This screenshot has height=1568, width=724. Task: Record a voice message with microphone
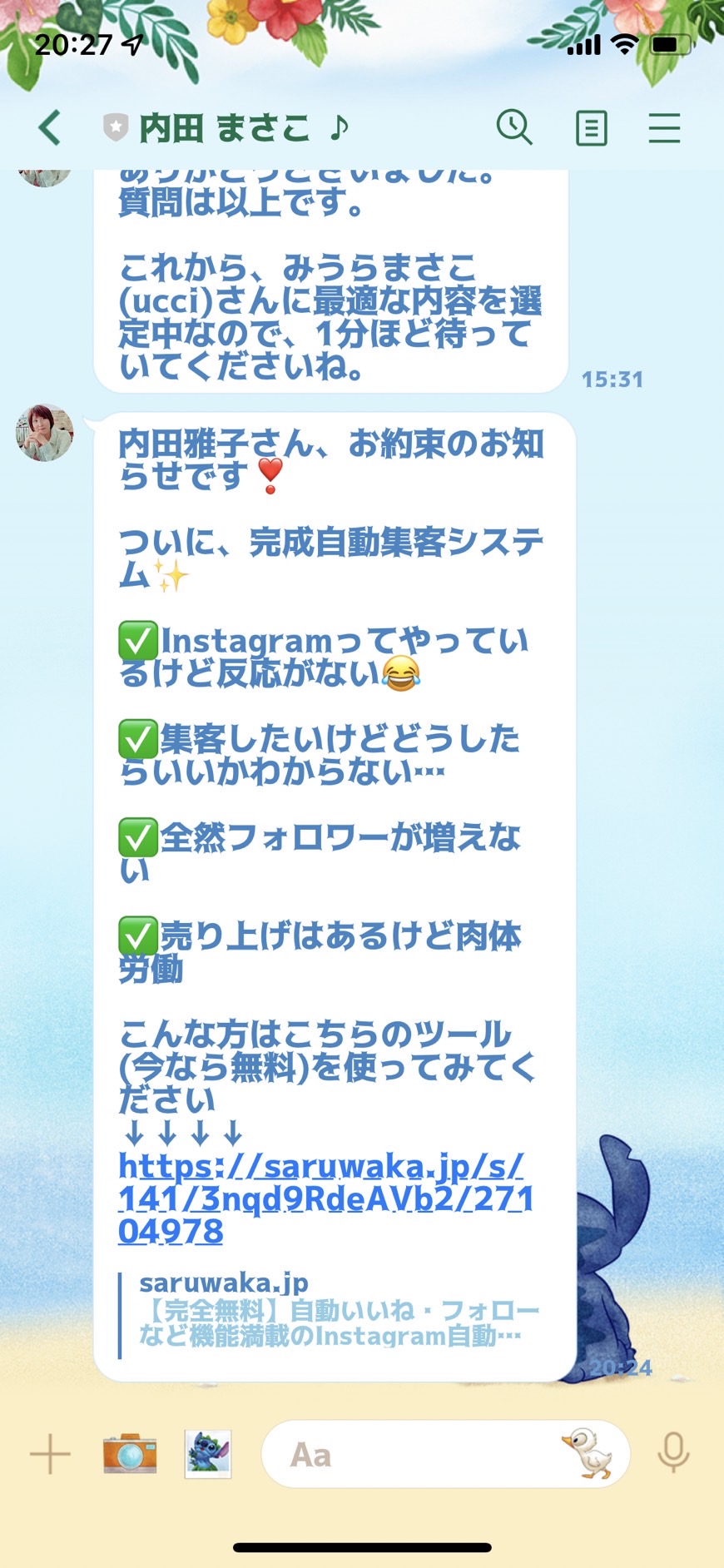tap(672, 1453)
